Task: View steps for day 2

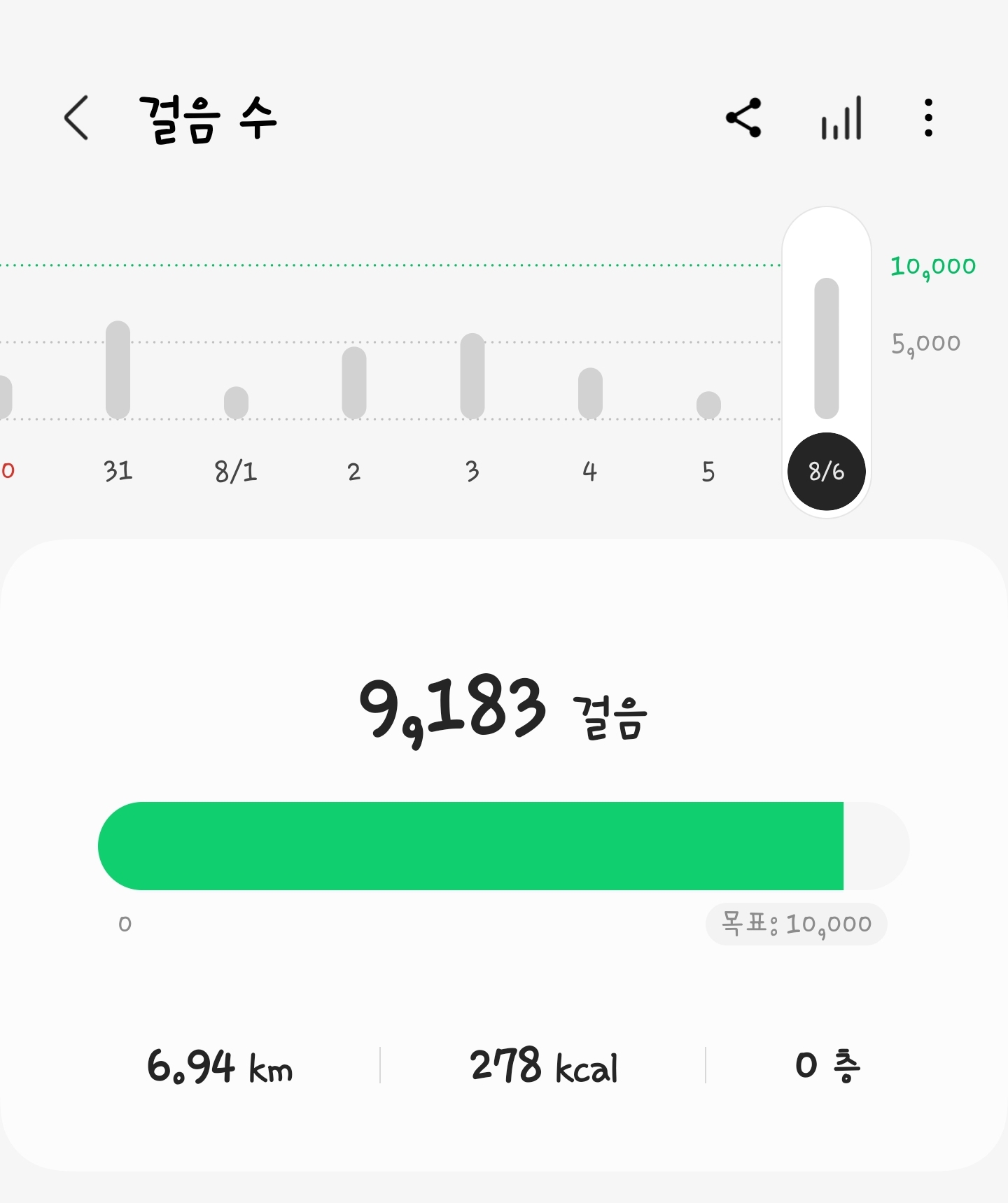Action: [354, 384]
